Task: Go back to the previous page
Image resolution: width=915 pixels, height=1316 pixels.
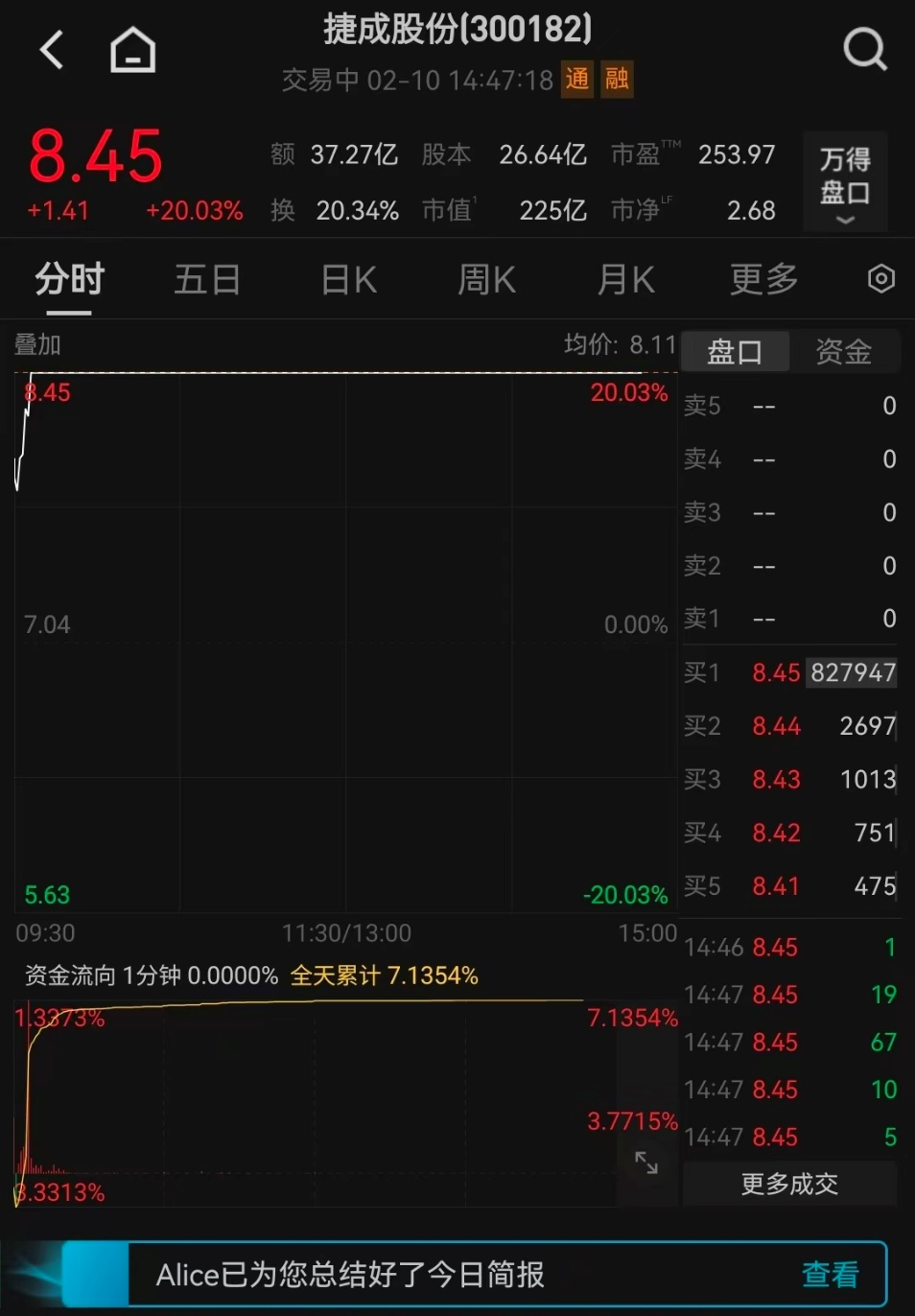Action: (x=52, y=50)
